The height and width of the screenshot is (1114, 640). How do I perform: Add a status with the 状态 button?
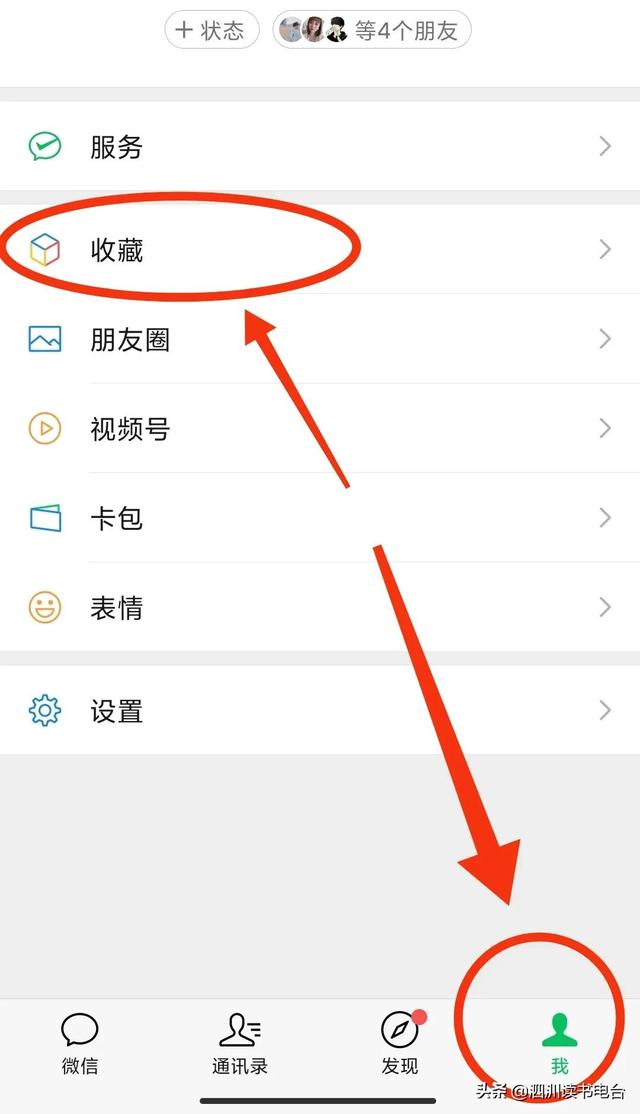point(211,30)
